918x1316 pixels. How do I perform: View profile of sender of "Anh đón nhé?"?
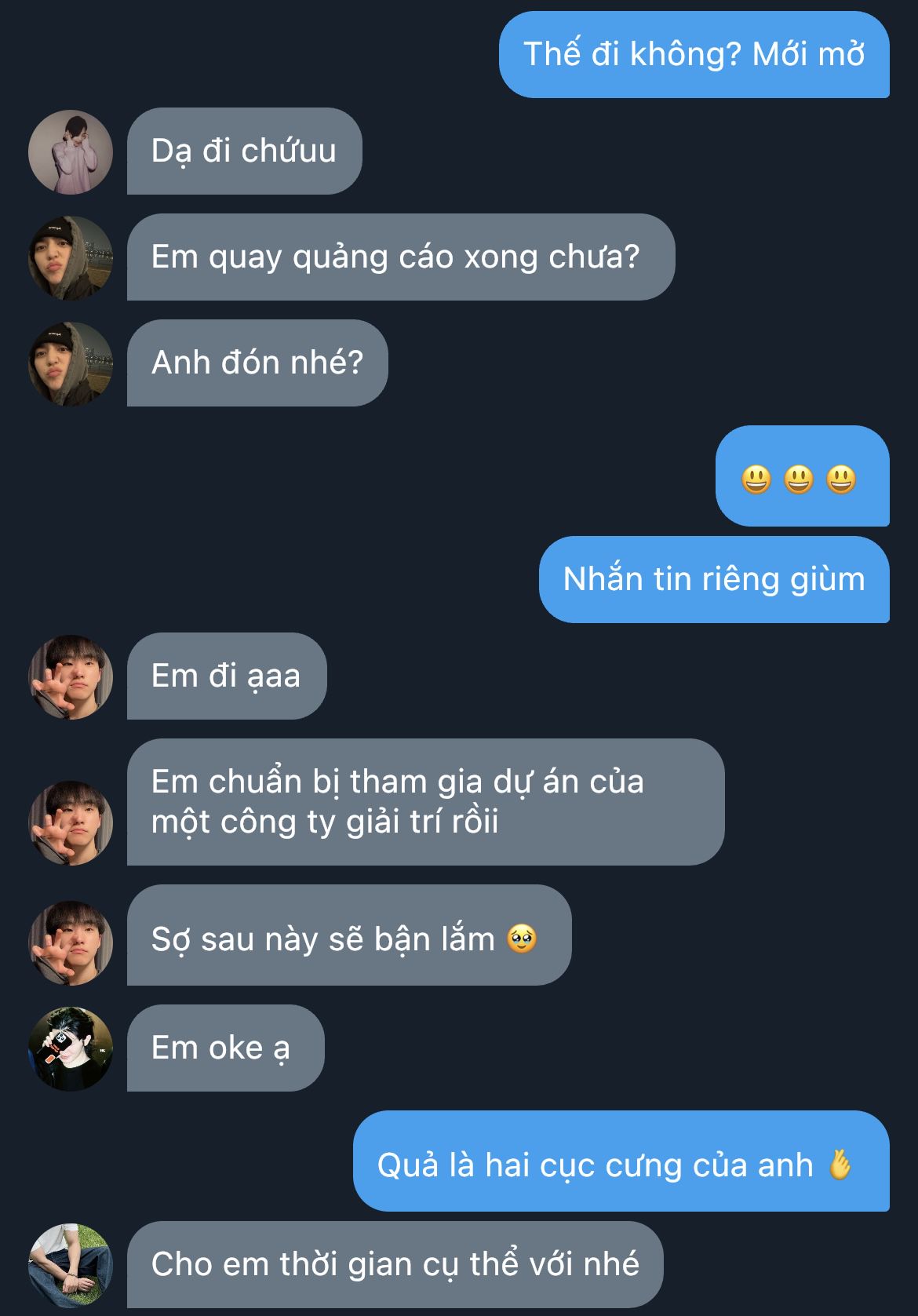[x=71, y=363]
